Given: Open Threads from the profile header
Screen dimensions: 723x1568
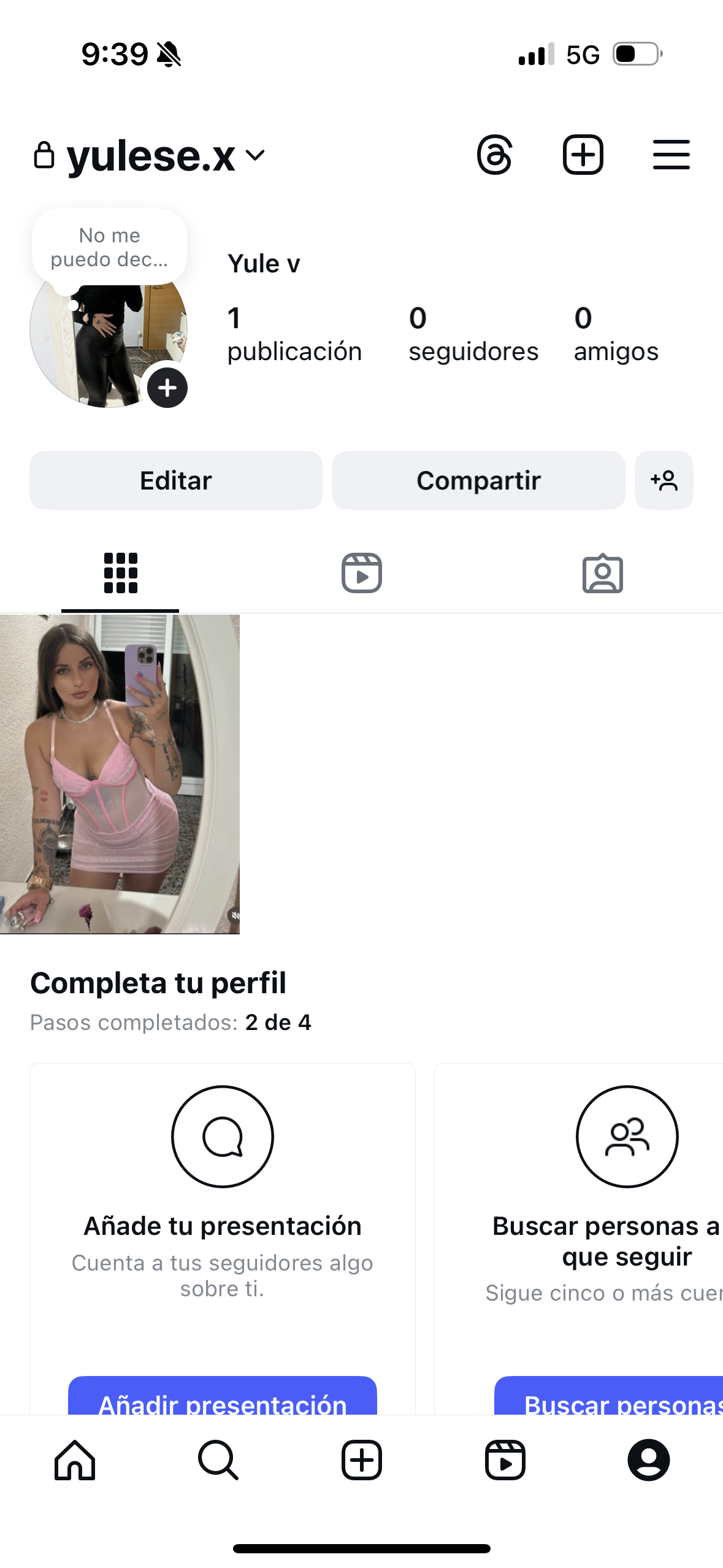Looking at the screenshot, I should point(494,155).
